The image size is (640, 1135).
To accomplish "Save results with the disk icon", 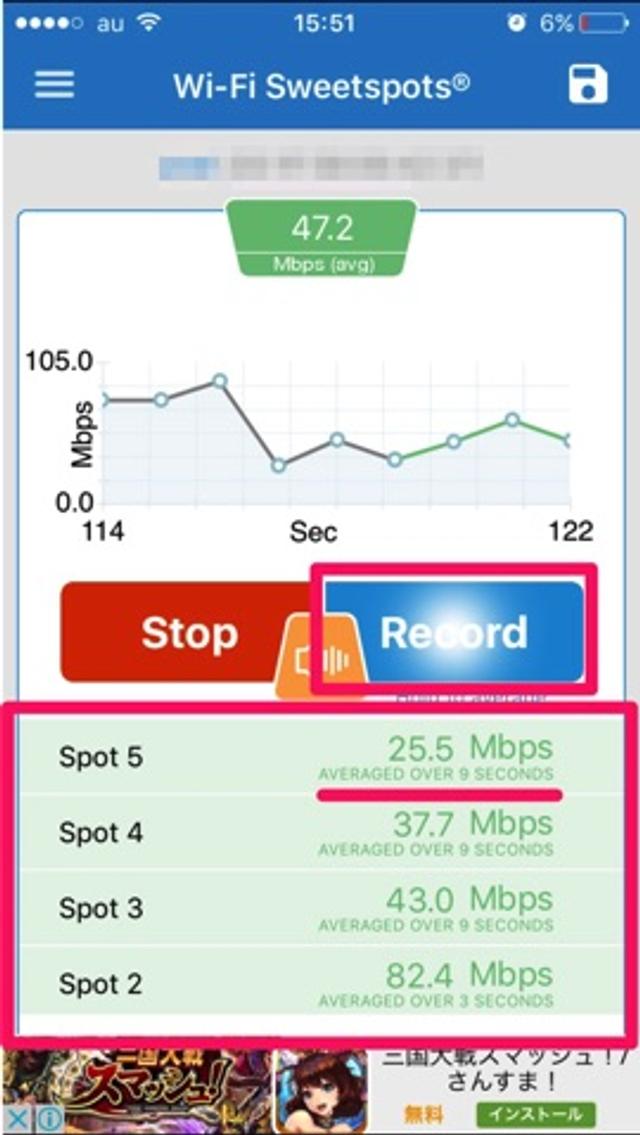I will click(588, 84).
